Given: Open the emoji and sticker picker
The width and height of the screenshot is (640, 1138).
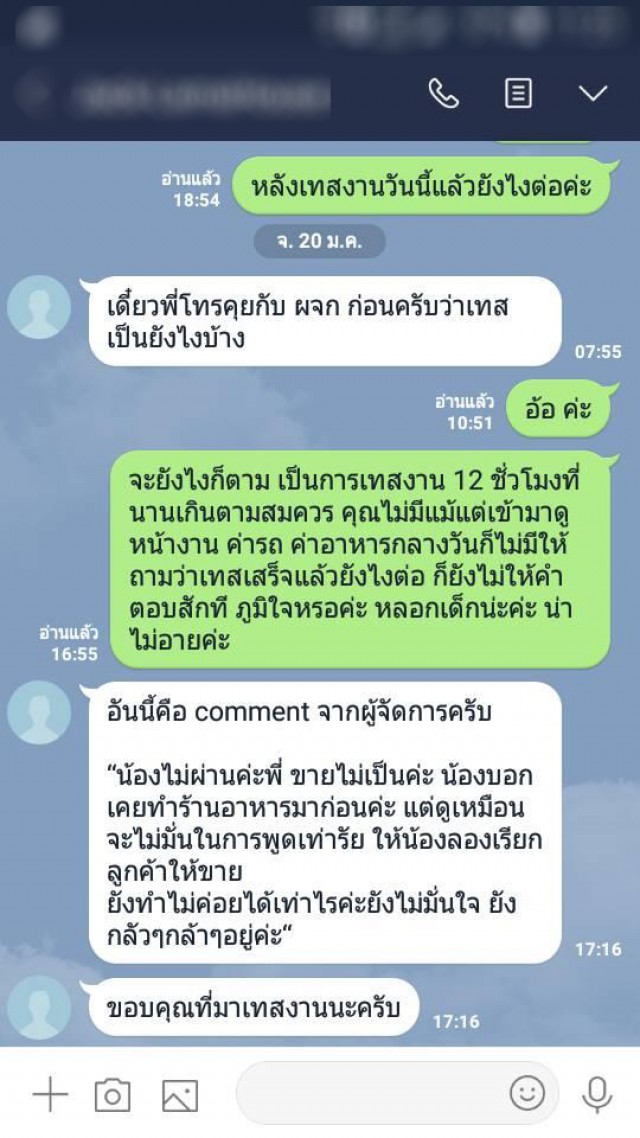Looking at the screenshot, I should (x=527, y=1093).
